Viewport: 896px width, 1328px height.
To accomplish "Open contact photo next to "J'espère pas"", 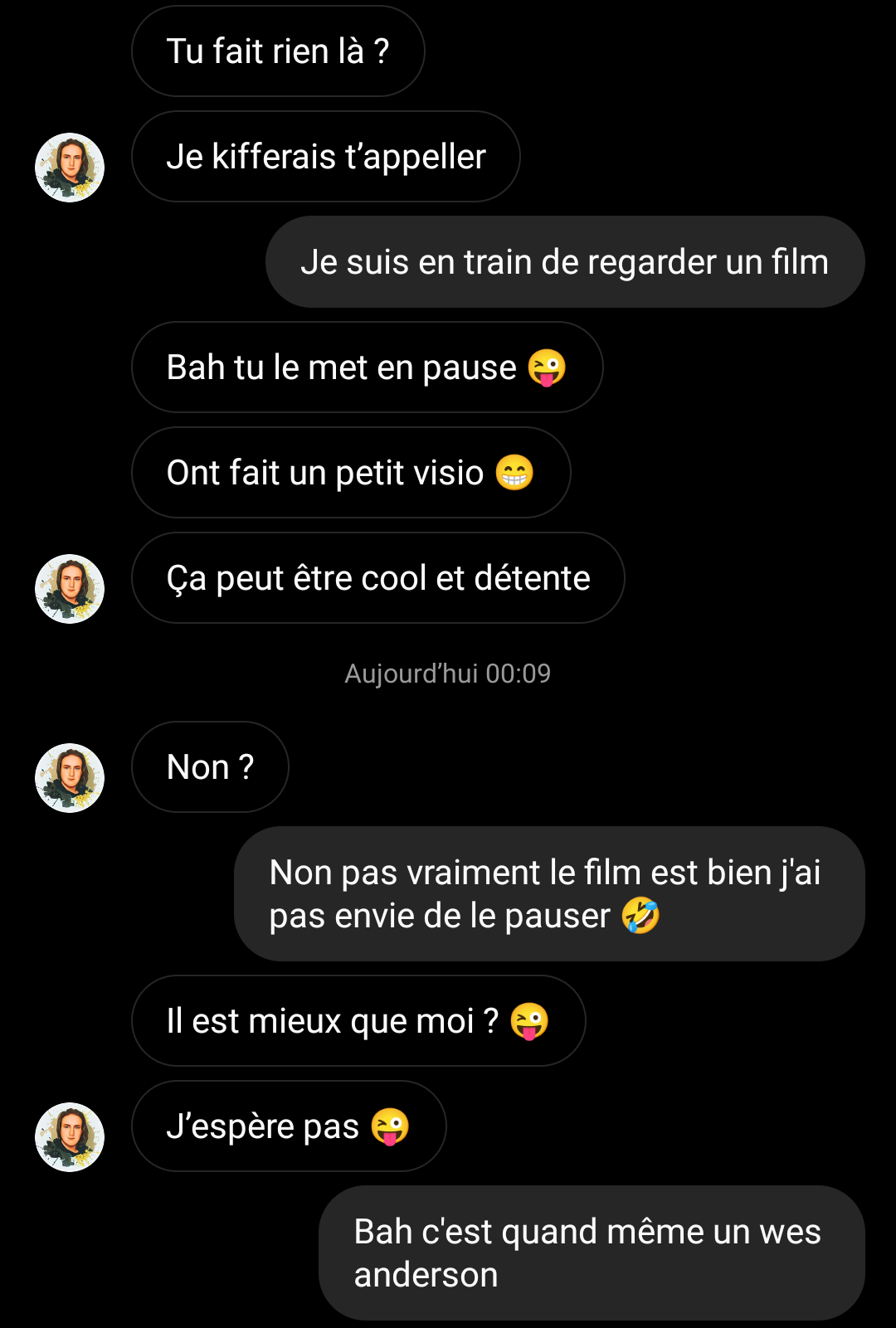I will point(70,1137).
